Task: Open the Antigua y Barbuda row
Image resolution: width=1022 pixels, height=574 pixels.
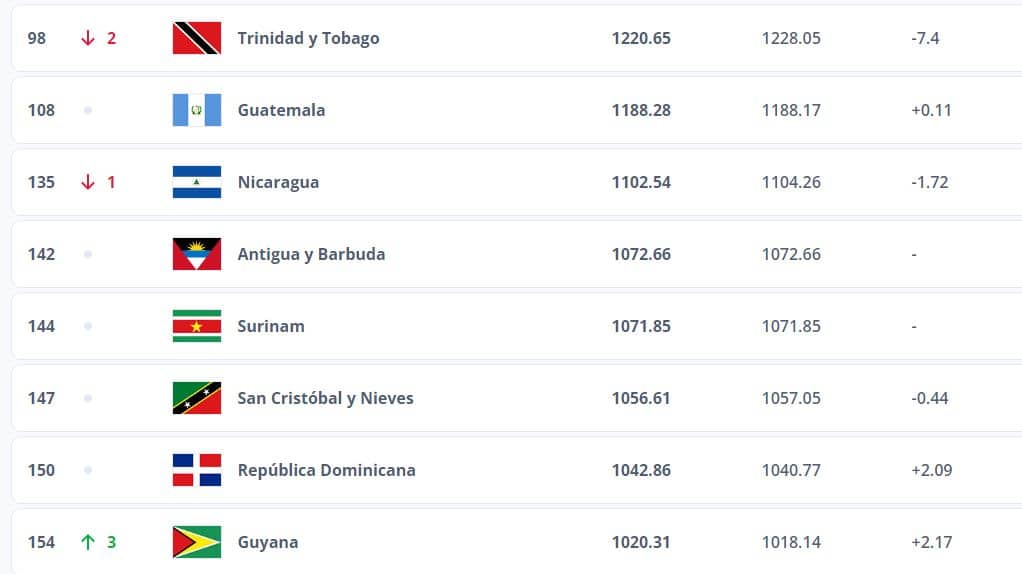Action: click(x=517, y=254)
